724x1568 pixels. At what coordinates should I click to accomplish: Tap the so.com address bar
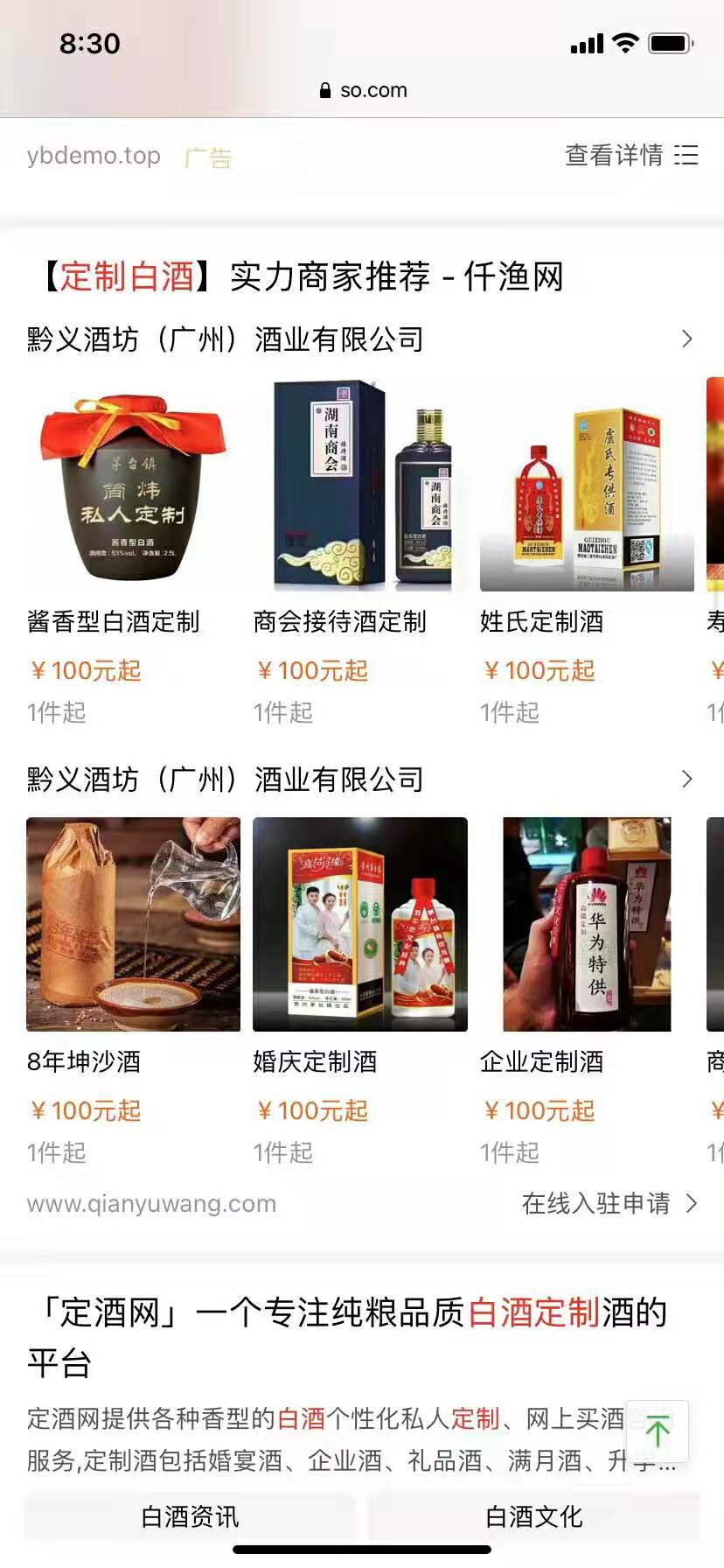click(363, 90)
